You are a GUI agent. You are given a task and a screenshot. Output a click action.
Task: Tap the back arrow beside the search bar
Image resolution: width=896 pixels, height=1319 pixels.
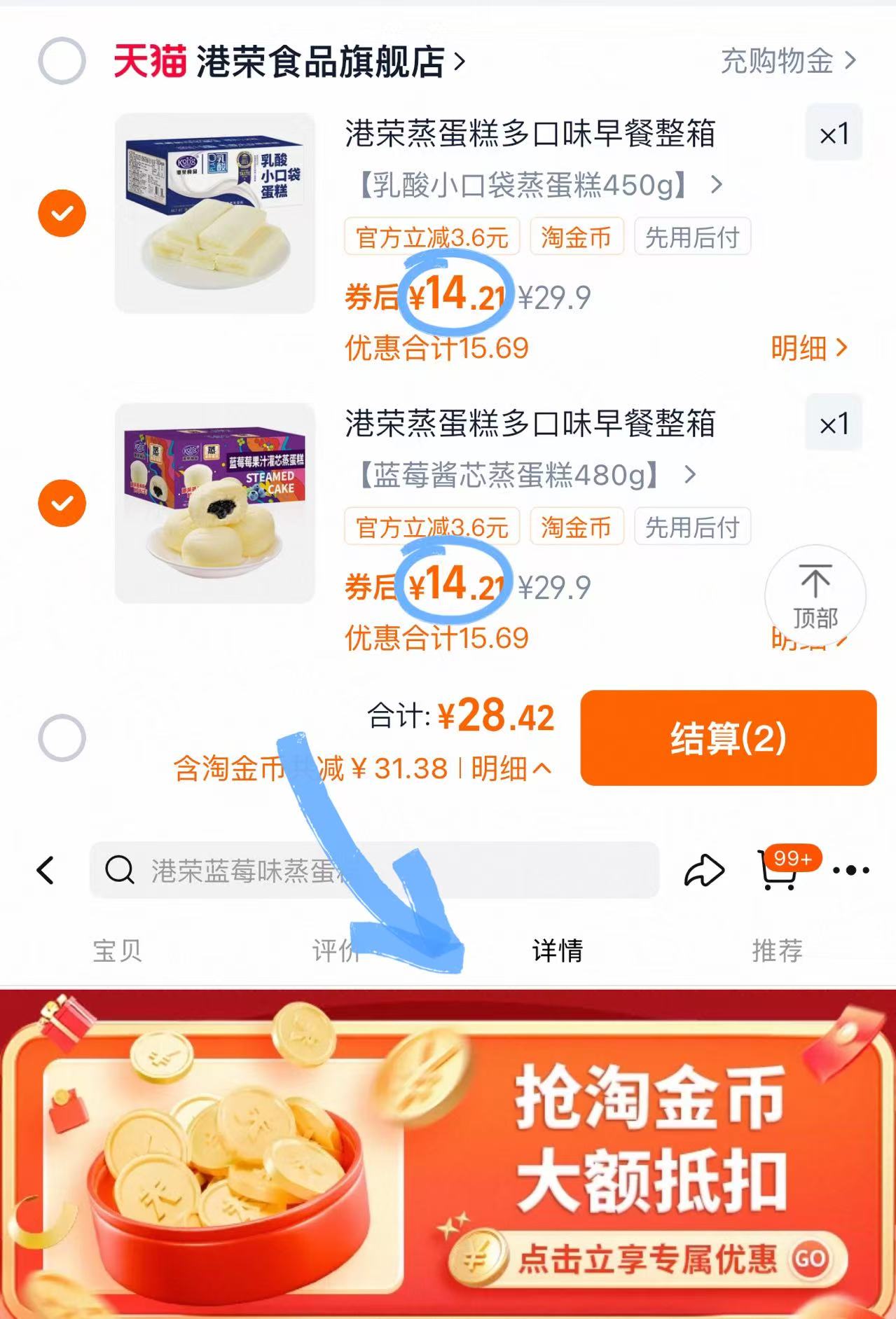pos(46,869)
